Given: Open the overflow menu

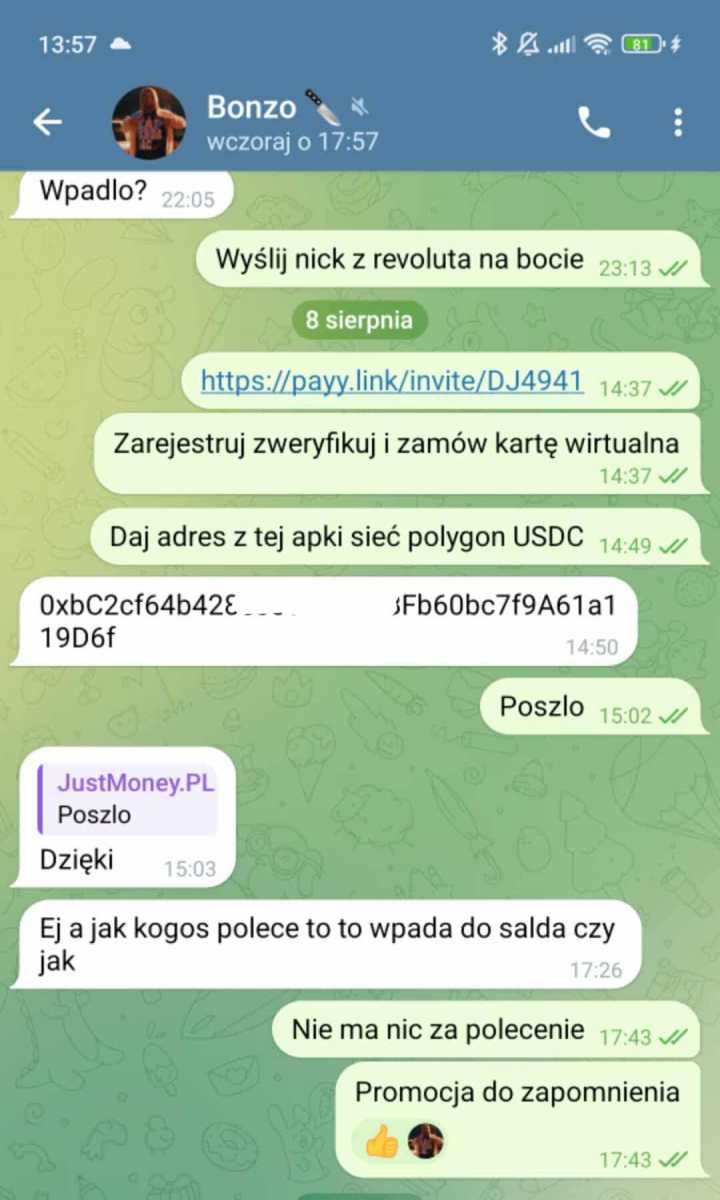Looking at the screenshot, I should pyautogui.click(x=678, y=122).
